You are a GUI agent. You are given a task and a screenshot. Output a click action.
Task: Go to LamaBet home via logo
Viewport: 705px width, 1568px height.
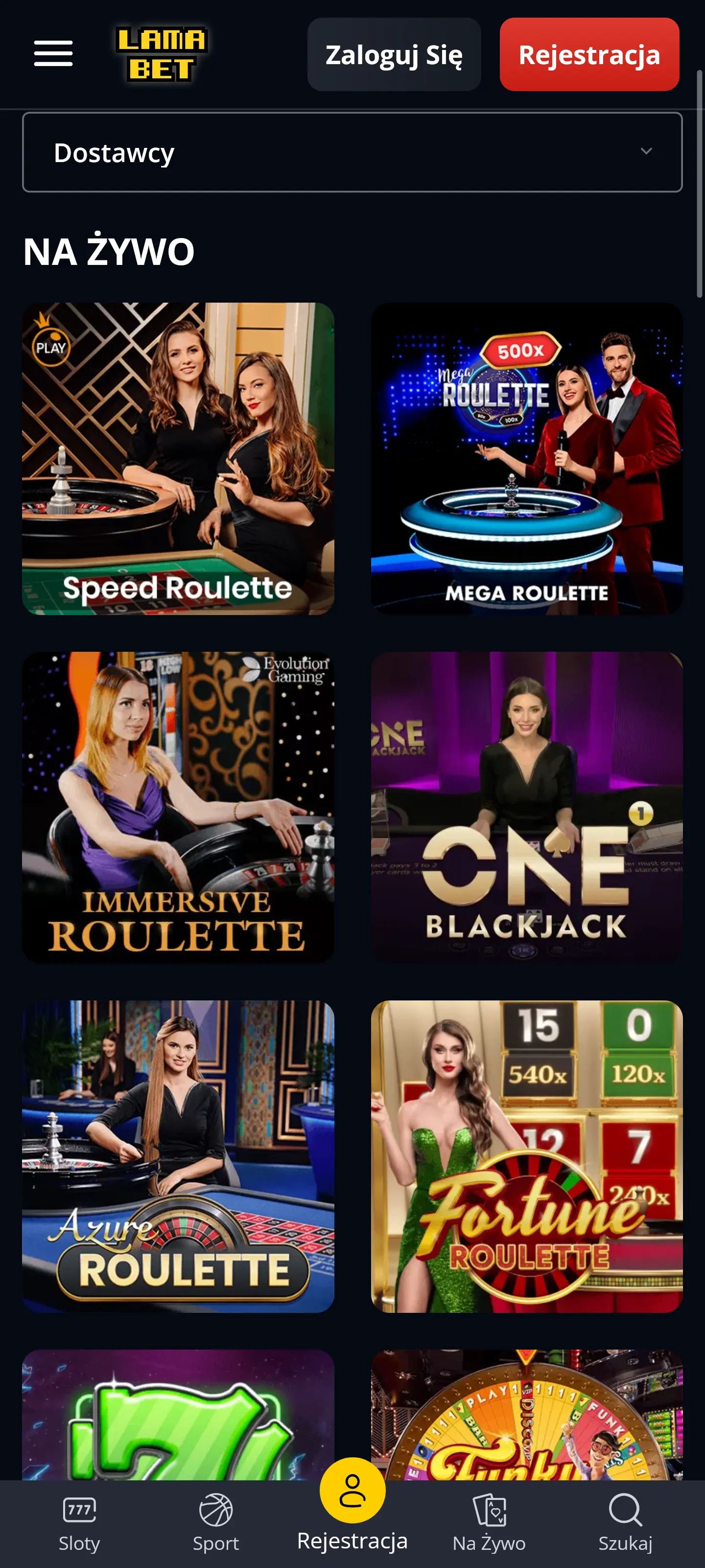(162, 53)
